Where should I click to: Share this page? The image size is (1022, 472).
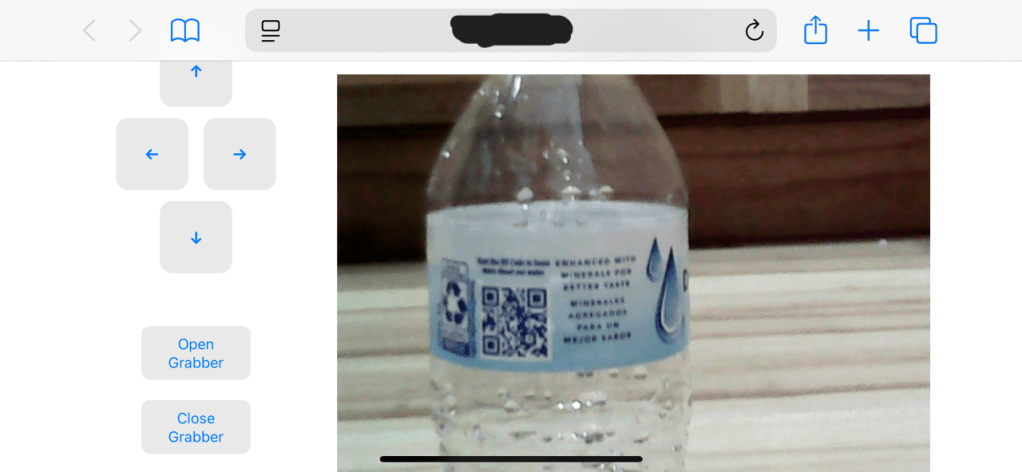click(816, 31)
